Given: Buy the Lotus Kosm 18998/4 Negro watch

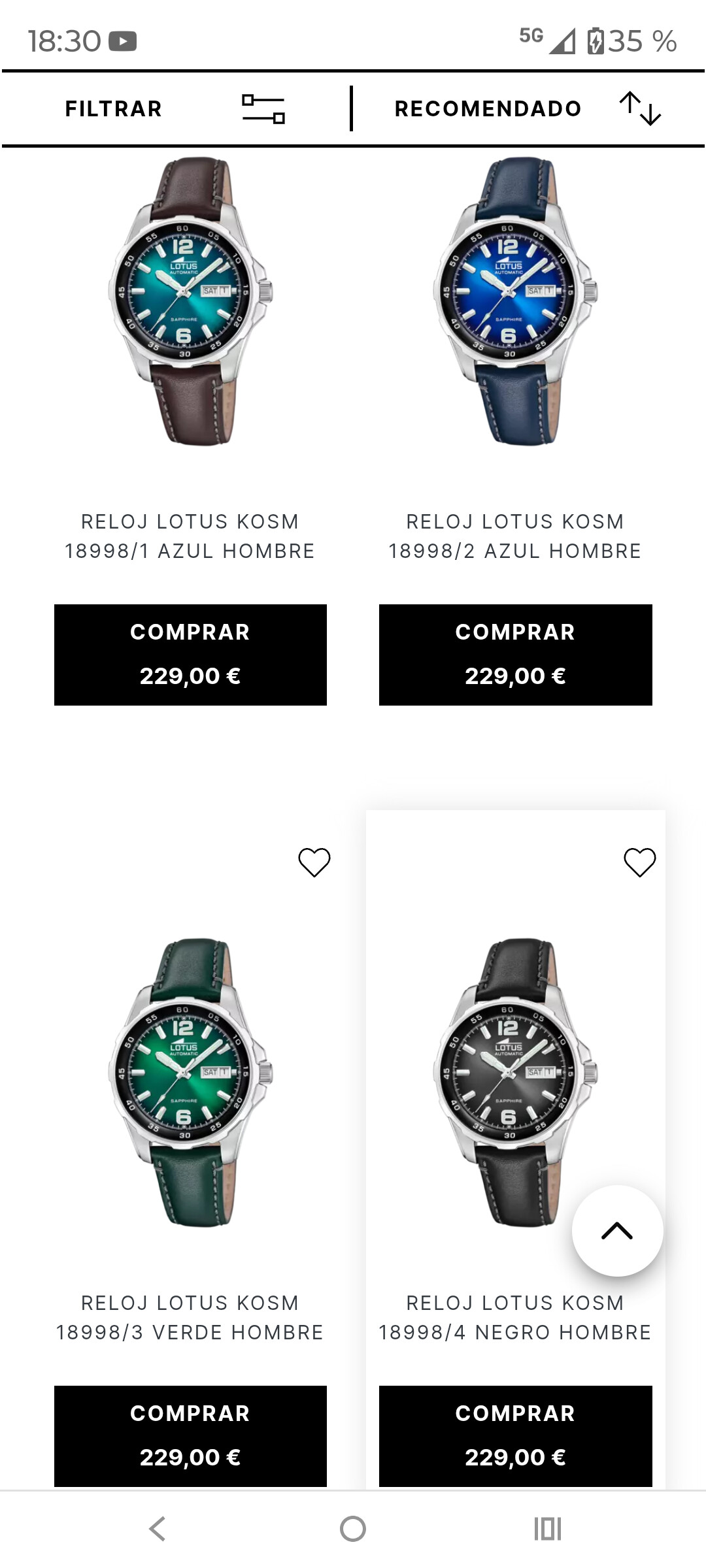Looking at the screenshot, I should point(515,1436).
